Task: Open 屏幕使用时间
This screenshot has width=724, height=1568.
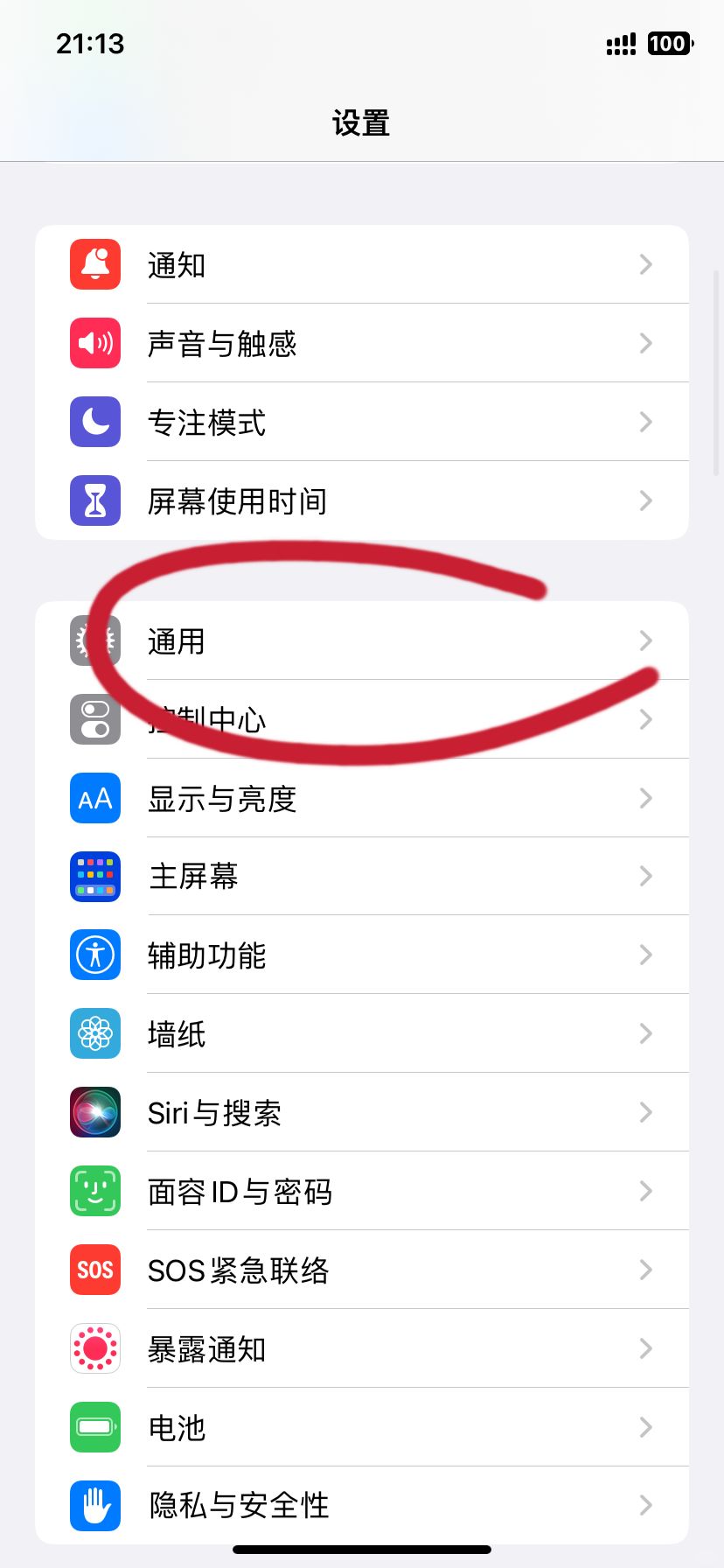Action: 361,500
